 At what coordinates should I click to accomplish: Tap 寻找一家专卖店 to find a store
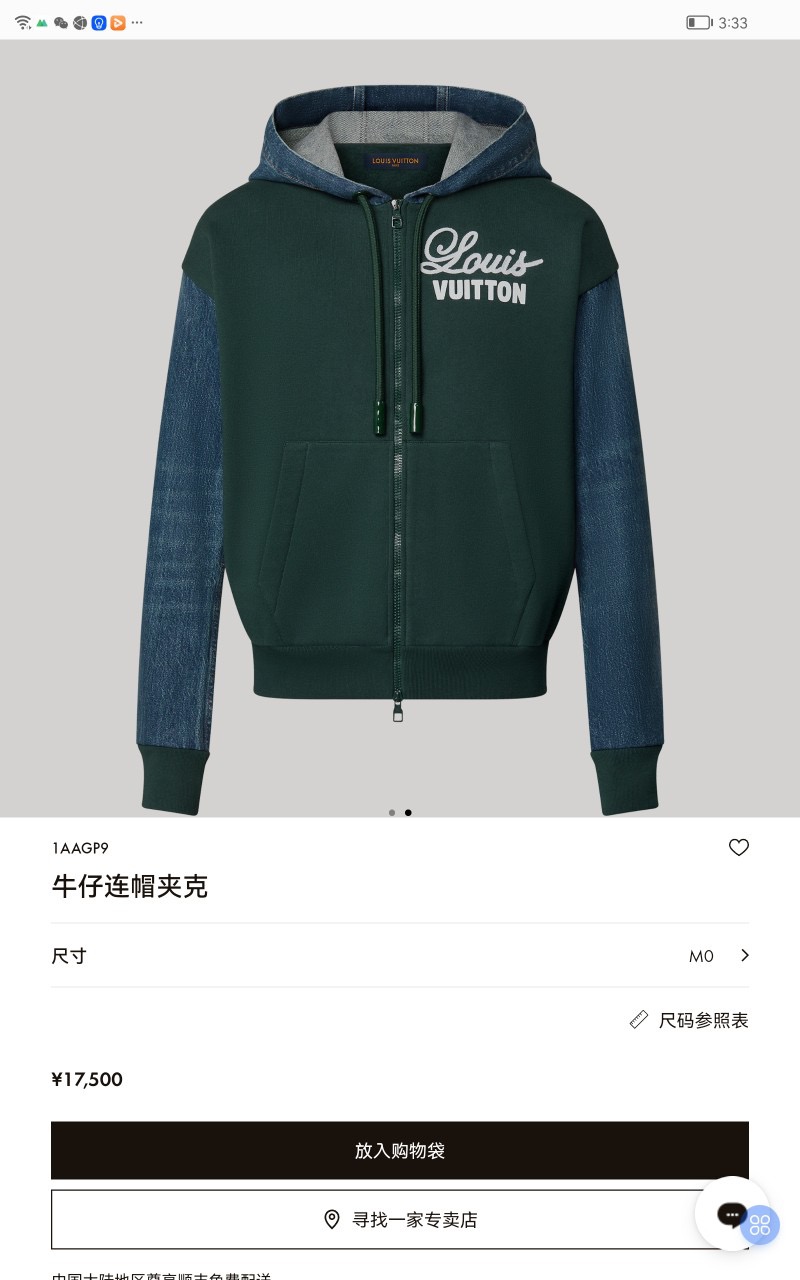click(400, 1220)
